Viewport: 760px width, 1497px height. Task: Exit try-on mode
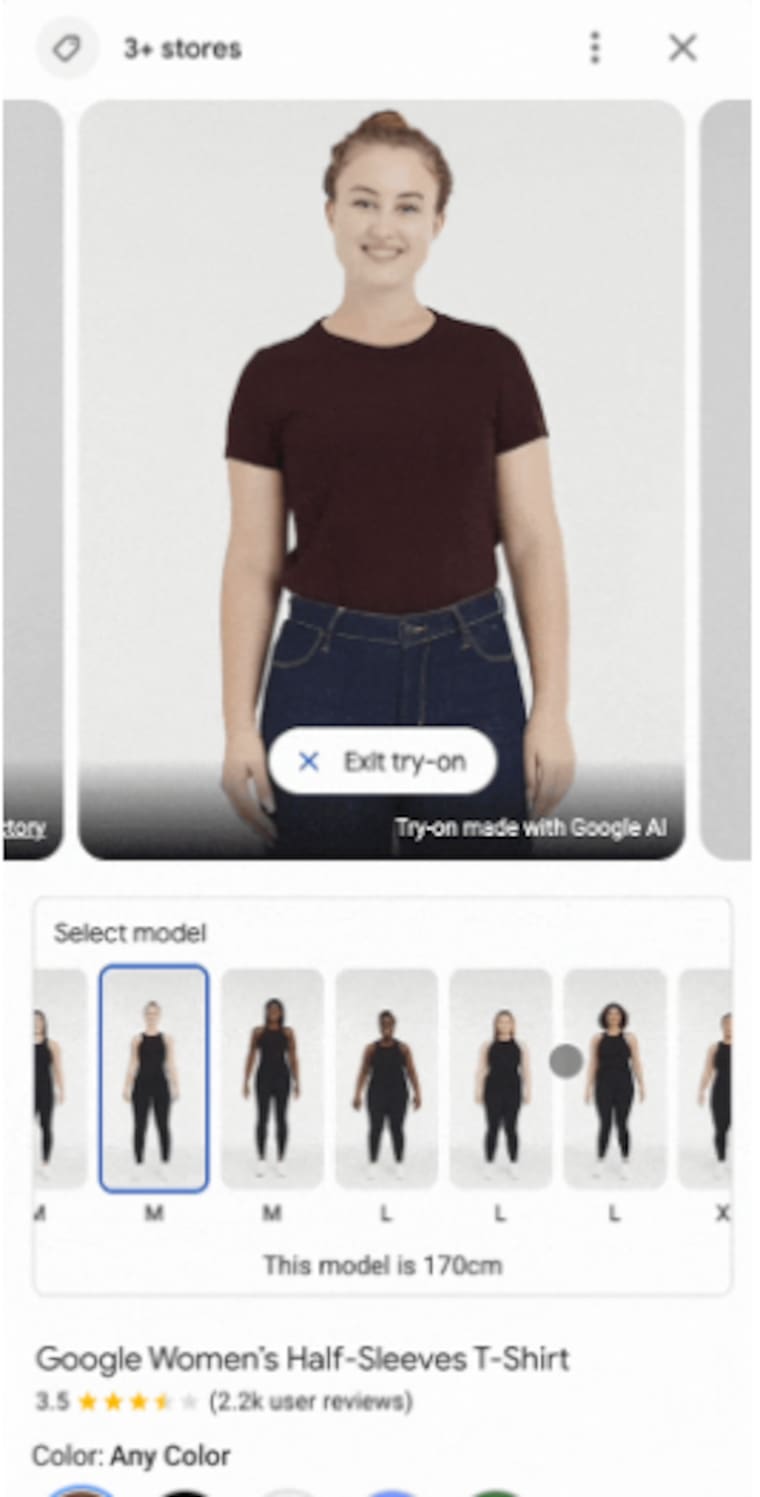tap(383, 762)
